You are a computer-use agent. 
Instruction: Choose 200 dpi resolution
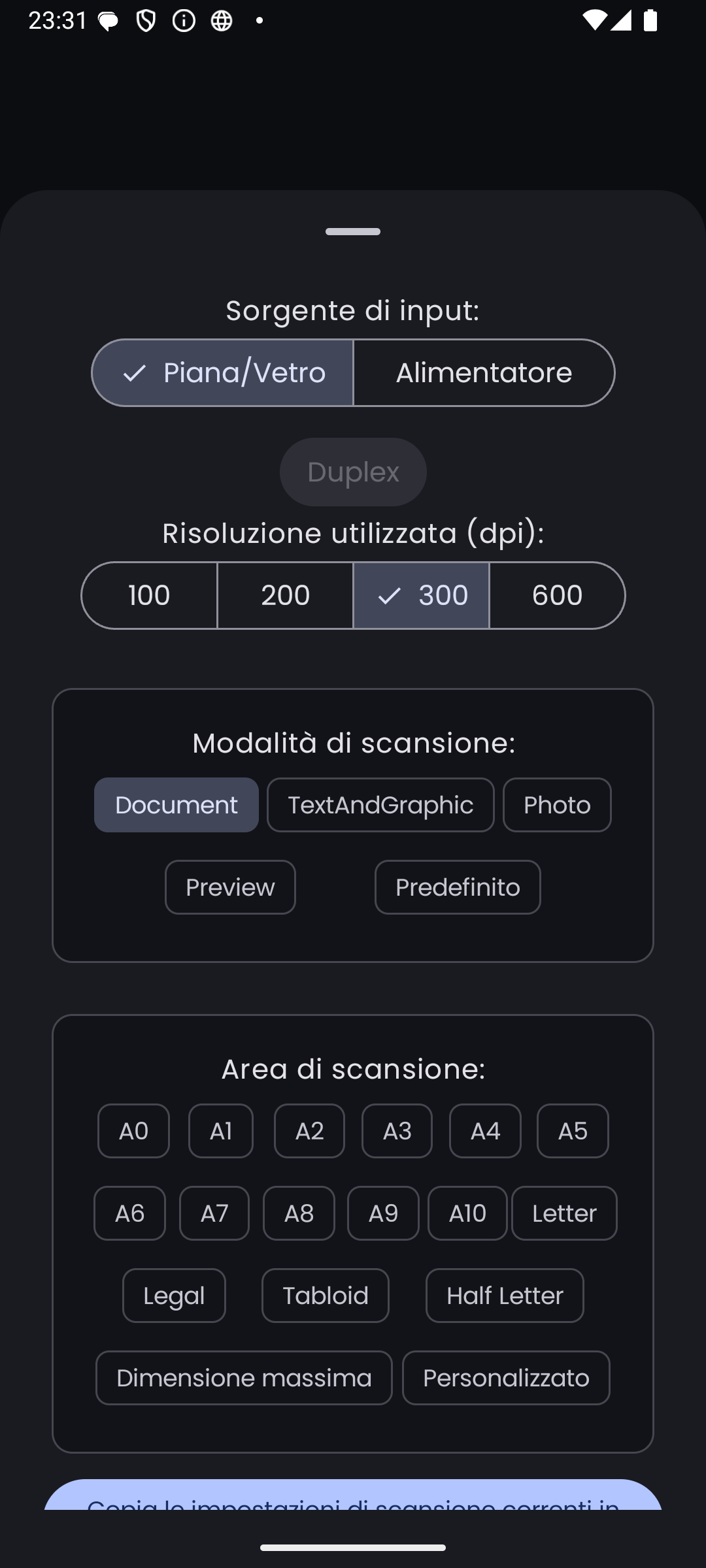point(285,595)
